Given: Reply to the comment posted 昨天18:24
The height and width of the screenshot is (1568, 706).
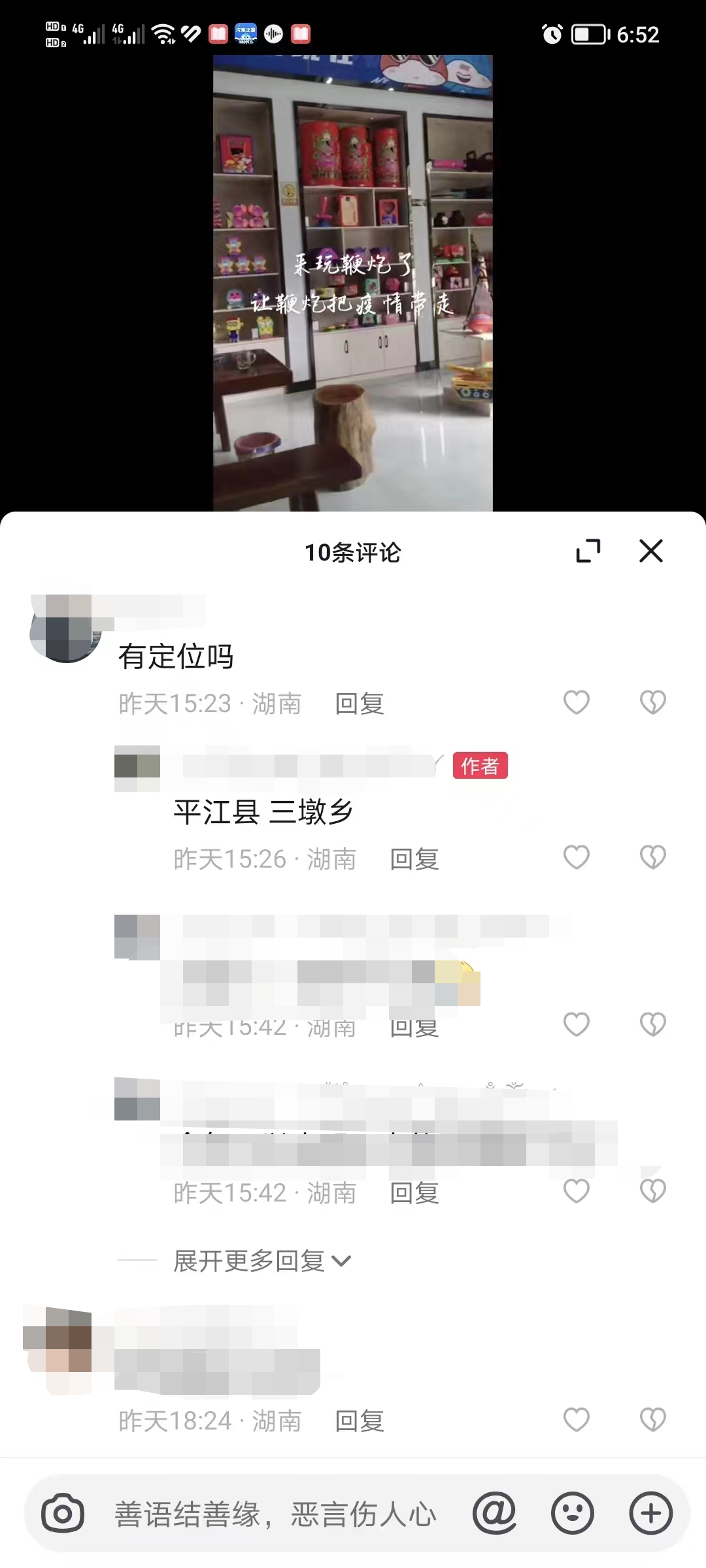Looking at the screenshot, I should [x=359, y=1421].
